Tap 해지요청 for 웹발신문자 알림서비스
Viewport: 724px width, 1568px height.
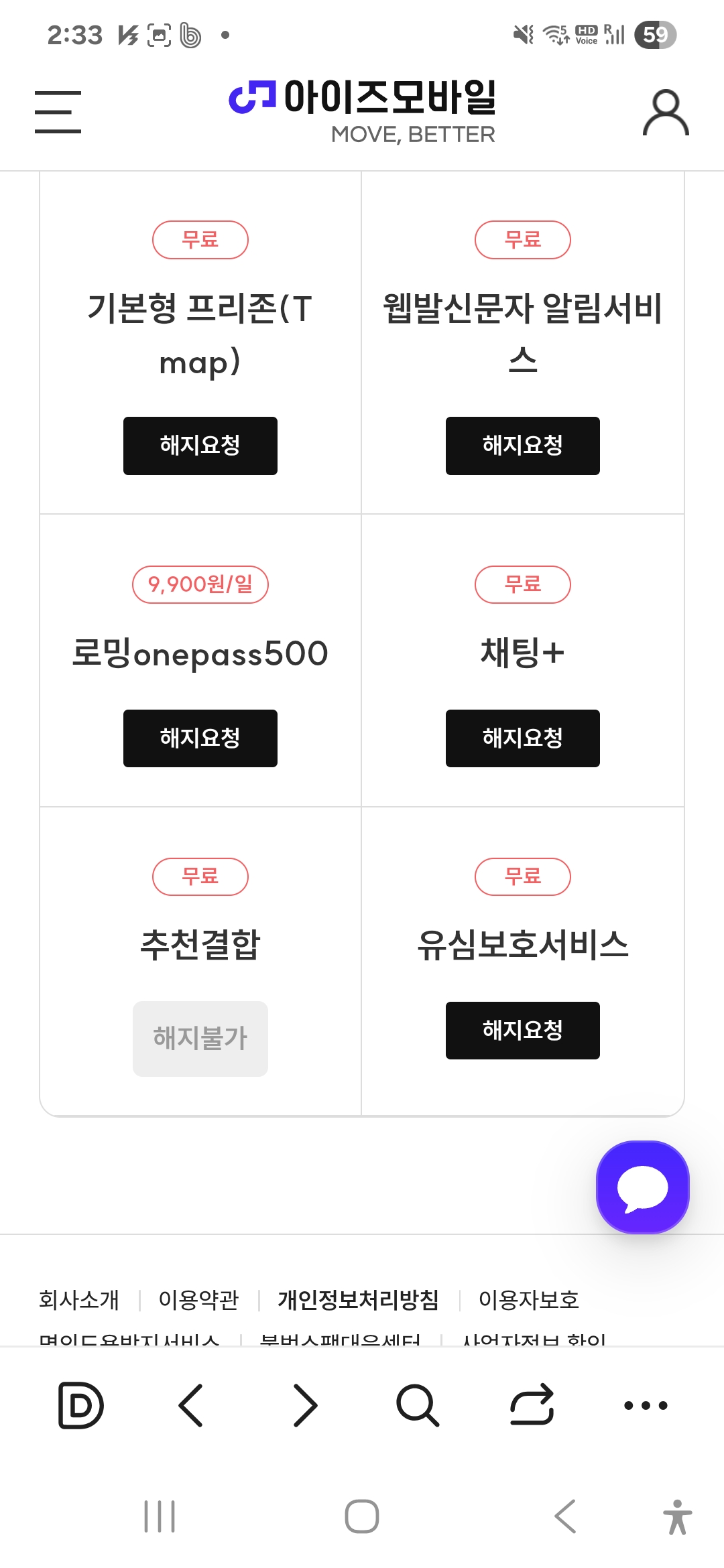pyautogui.click(x=523, y=446)
